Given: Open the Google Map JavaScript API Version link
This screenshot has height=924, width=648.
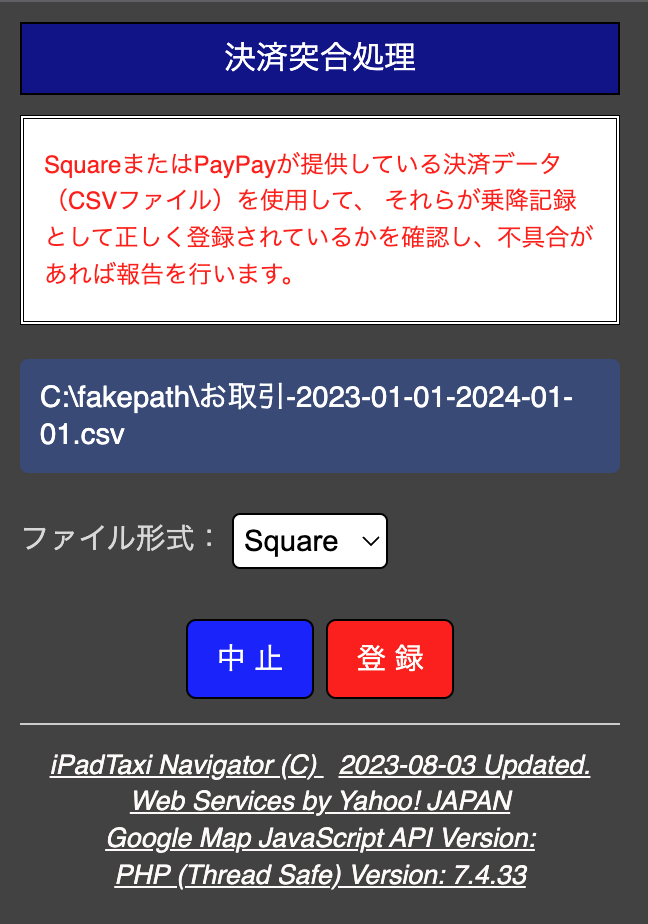Looking at the screenshot, I should (321, 838).
